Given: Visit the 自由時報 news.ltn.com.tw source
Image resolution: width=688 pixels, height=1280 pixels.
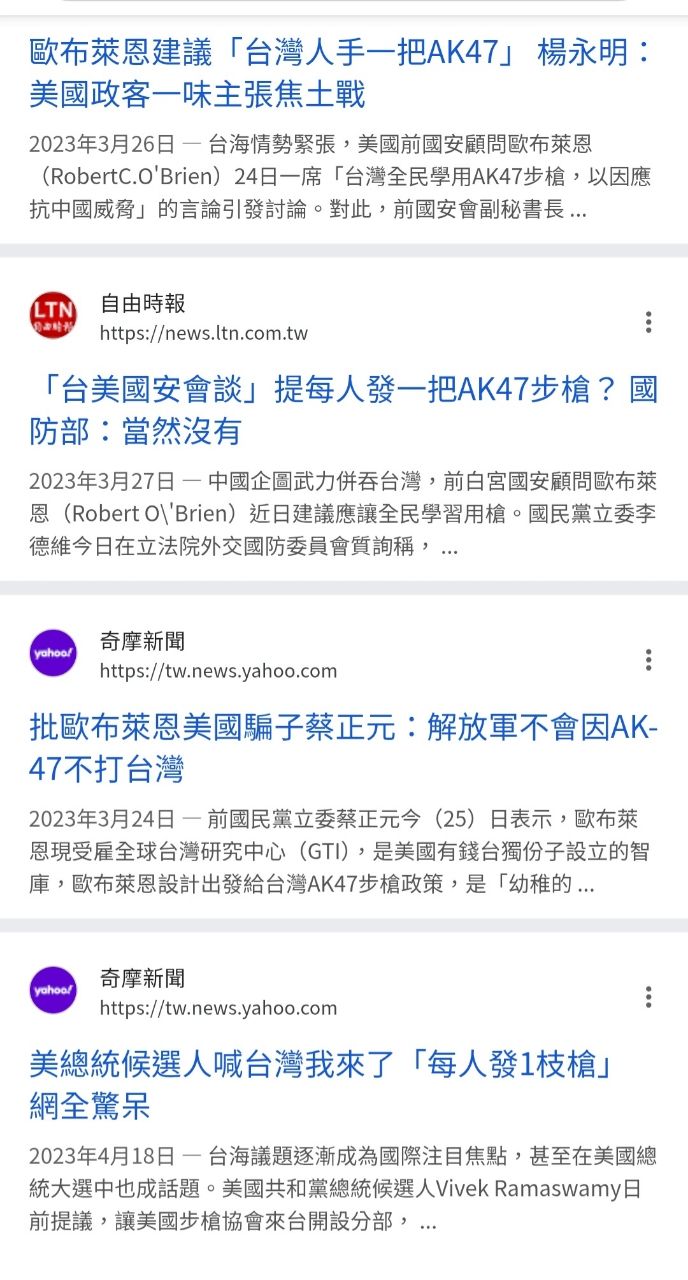Looking at the screenshot, I should tap(203, 333).
